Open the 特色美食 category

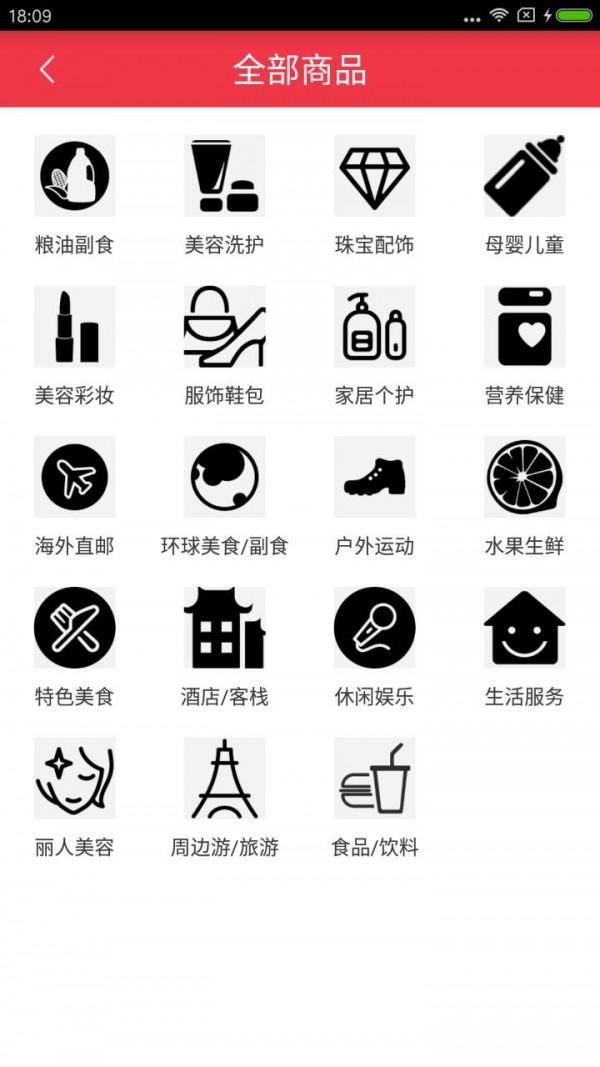(75, 629)
